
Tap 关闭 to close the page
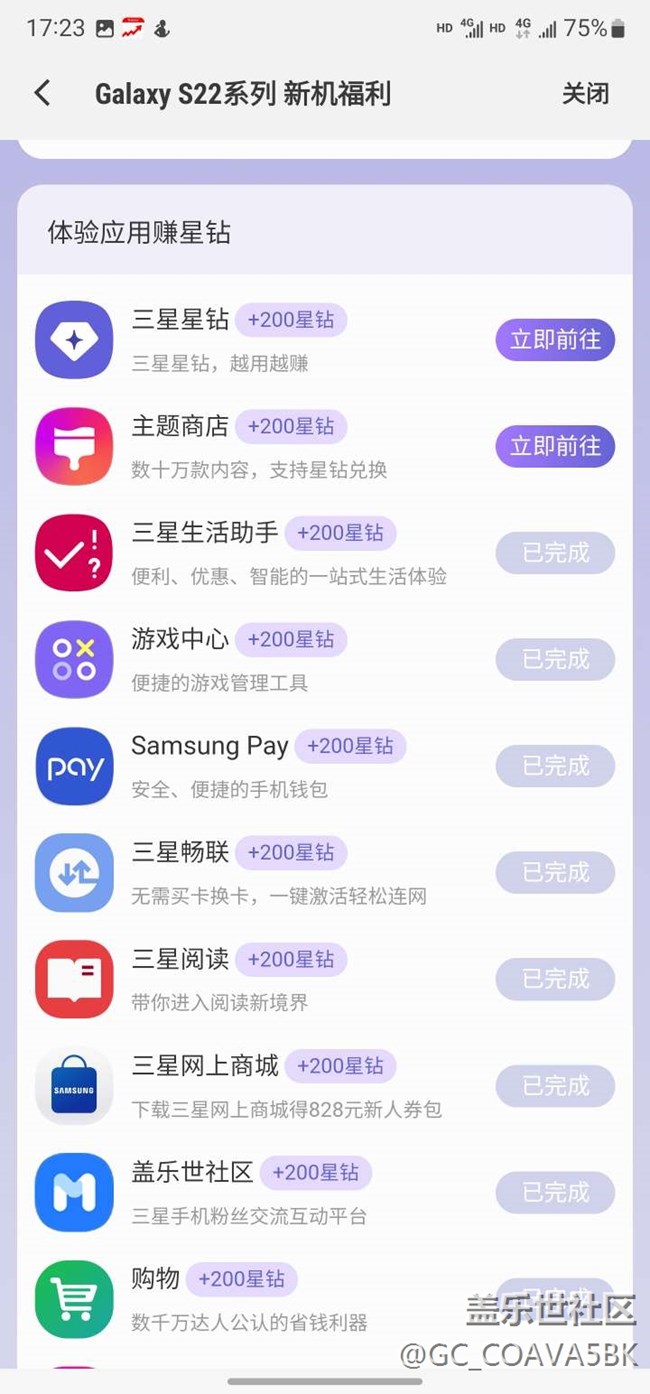coord(585,94)
